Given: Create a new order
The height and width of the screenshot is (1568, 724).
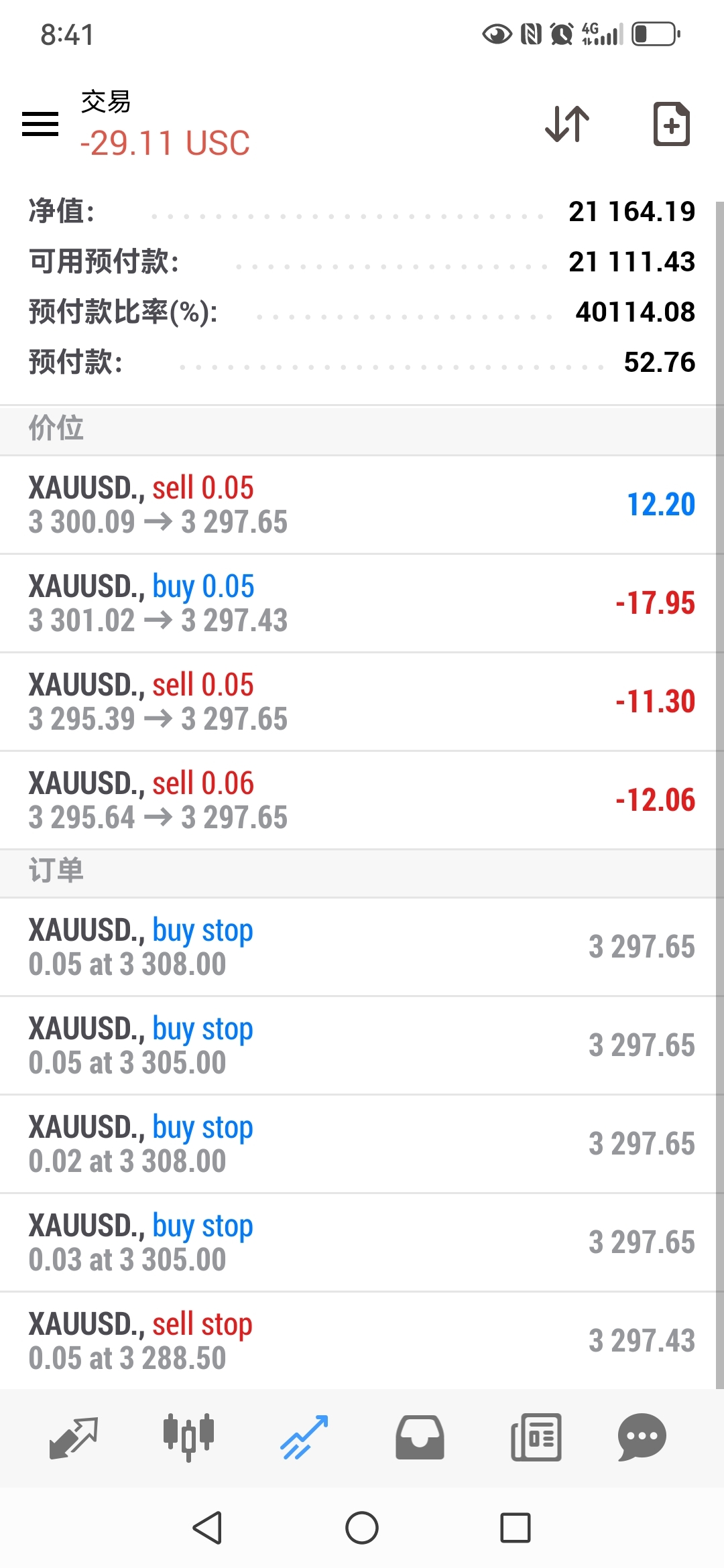Looking at the screenshot, I should (671, 124).
